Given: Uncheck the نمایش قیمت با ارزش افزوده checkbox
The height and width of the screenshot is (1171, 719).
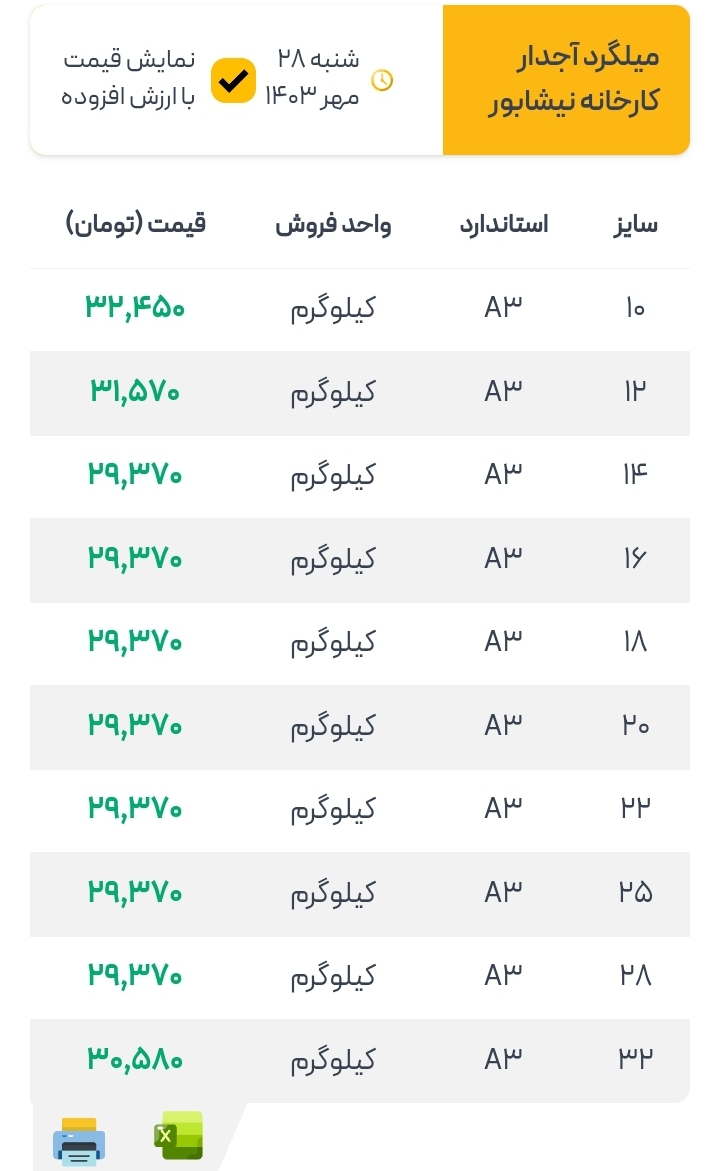Looking at the screenshot, I should pos(233,80).
